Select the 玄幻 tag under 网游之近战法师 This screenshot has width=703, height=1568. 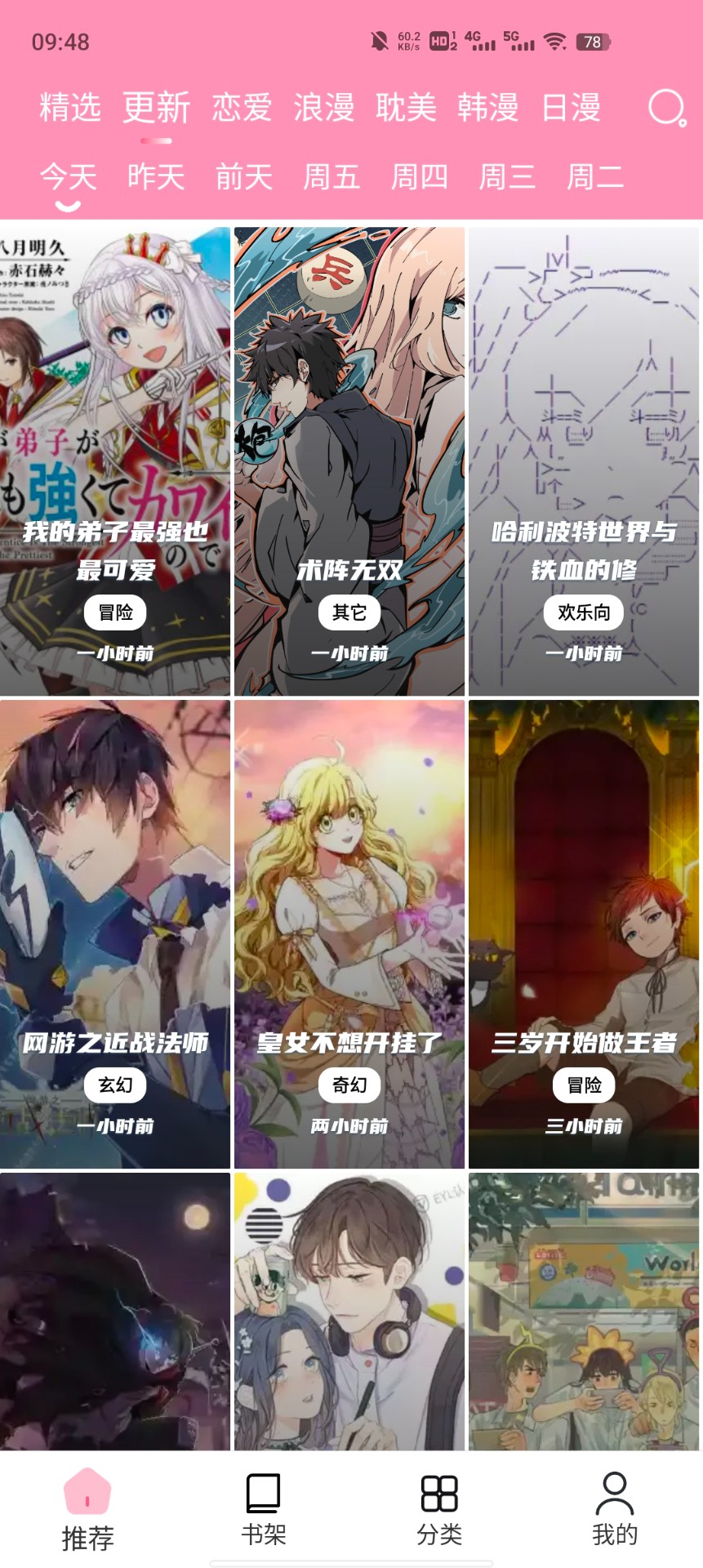tap(115, 1085)
